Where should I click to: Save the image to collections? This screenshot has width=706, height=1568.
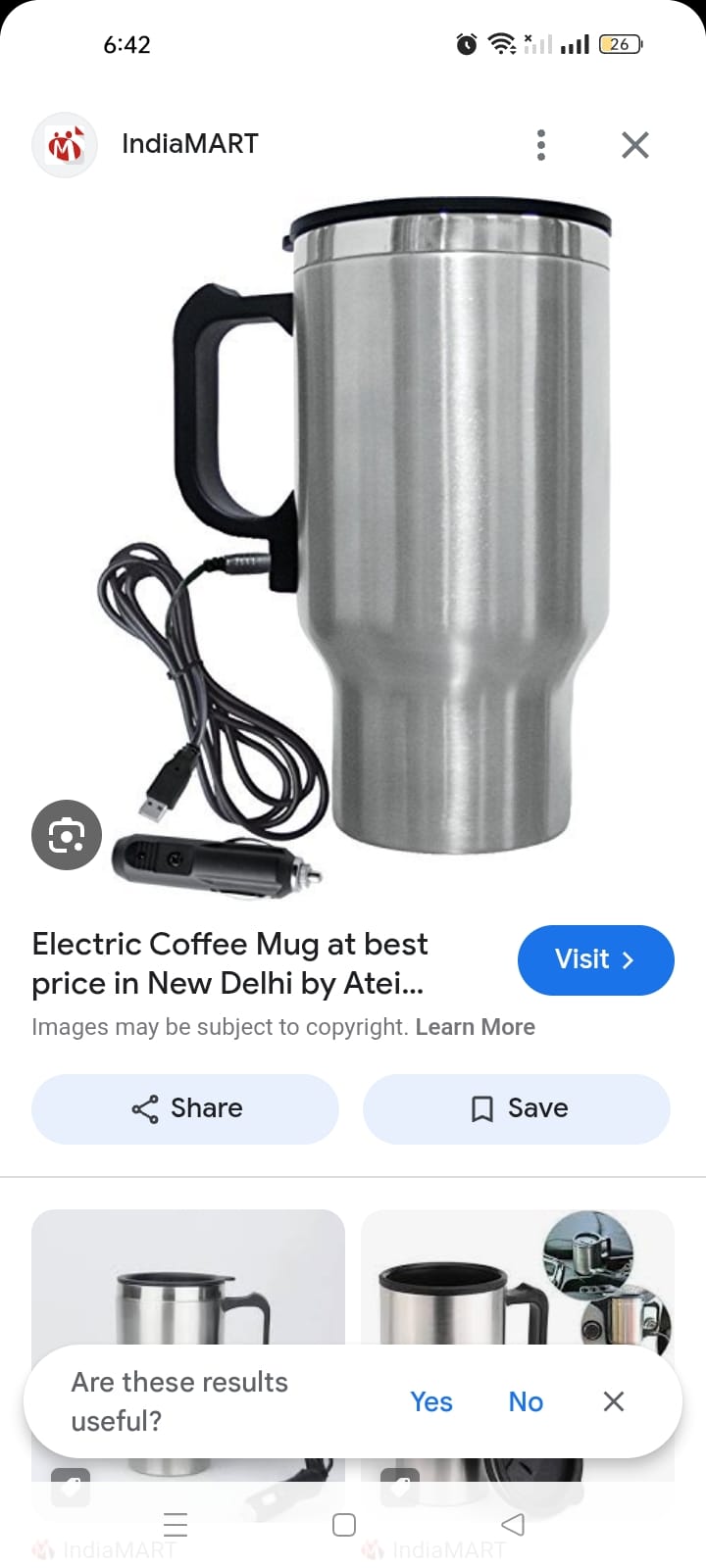pyautogui.click(x=517, y=1108)
